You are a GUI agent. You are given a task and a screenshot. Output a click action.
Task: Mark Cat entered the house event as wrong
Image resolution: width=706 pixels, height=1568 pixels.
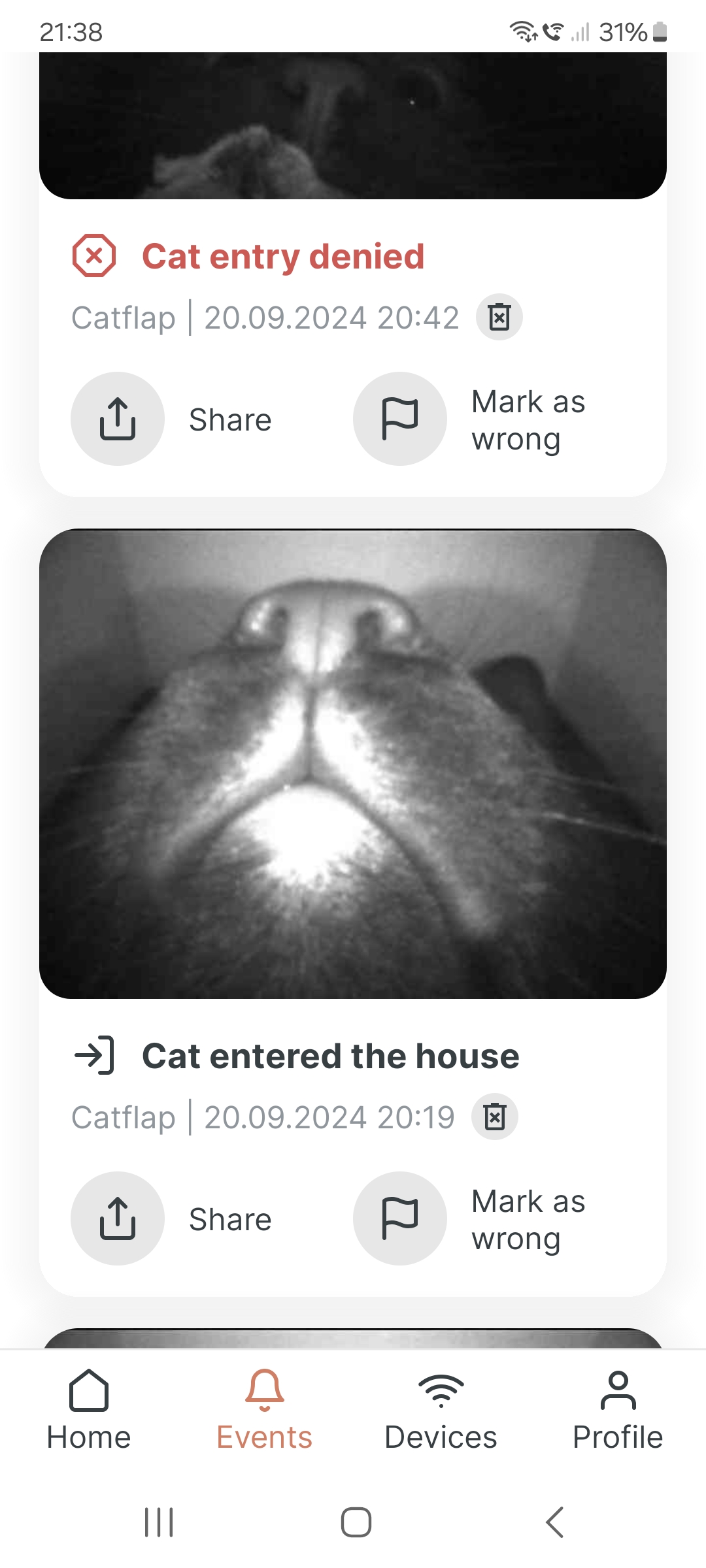(400, 1218)
